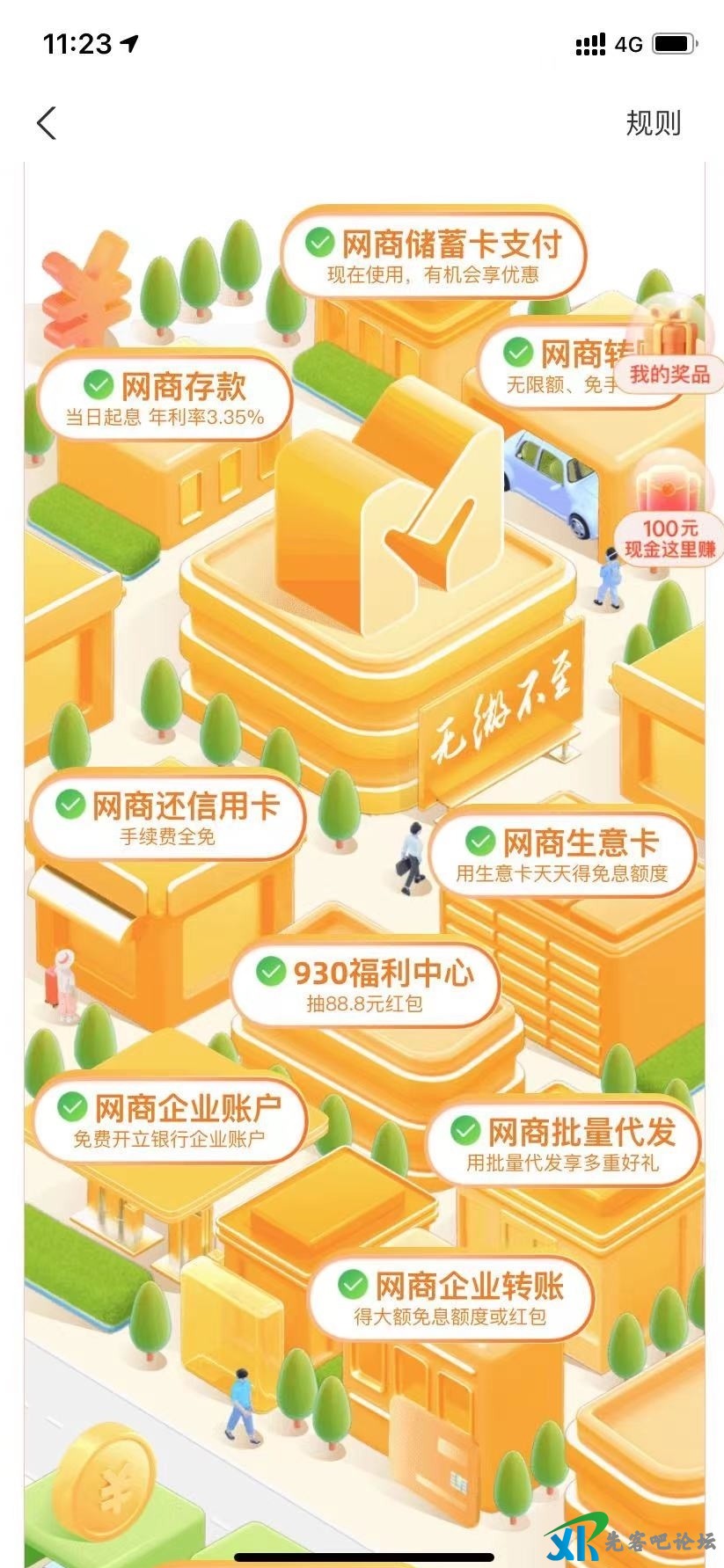Select the 网商生意卡 bubble
The image size is (724, 1568).
[x=563, y=854]
